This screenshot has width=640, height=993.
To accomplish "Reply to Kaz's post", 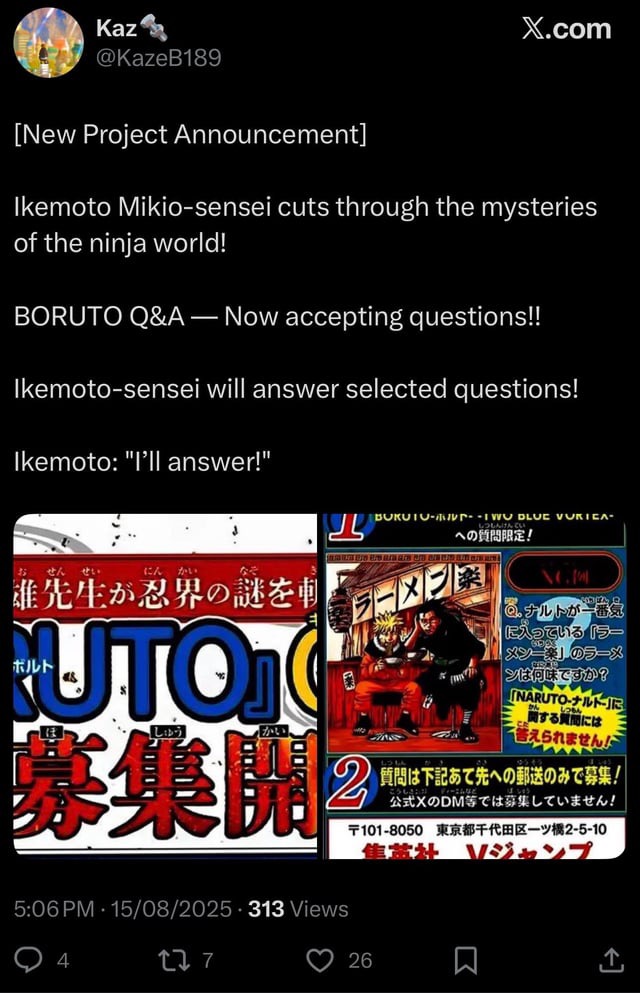I will click(x=31, y=960).
